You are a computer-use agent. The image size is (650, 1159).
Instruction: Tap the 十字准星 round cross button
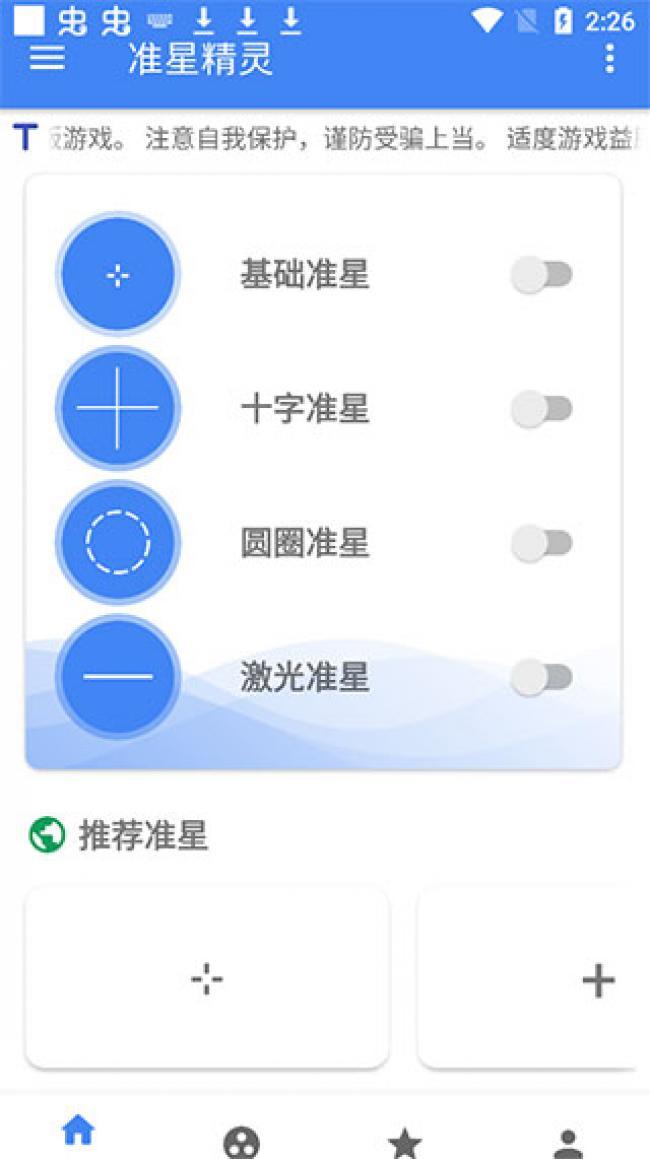[x=118, y=409]
